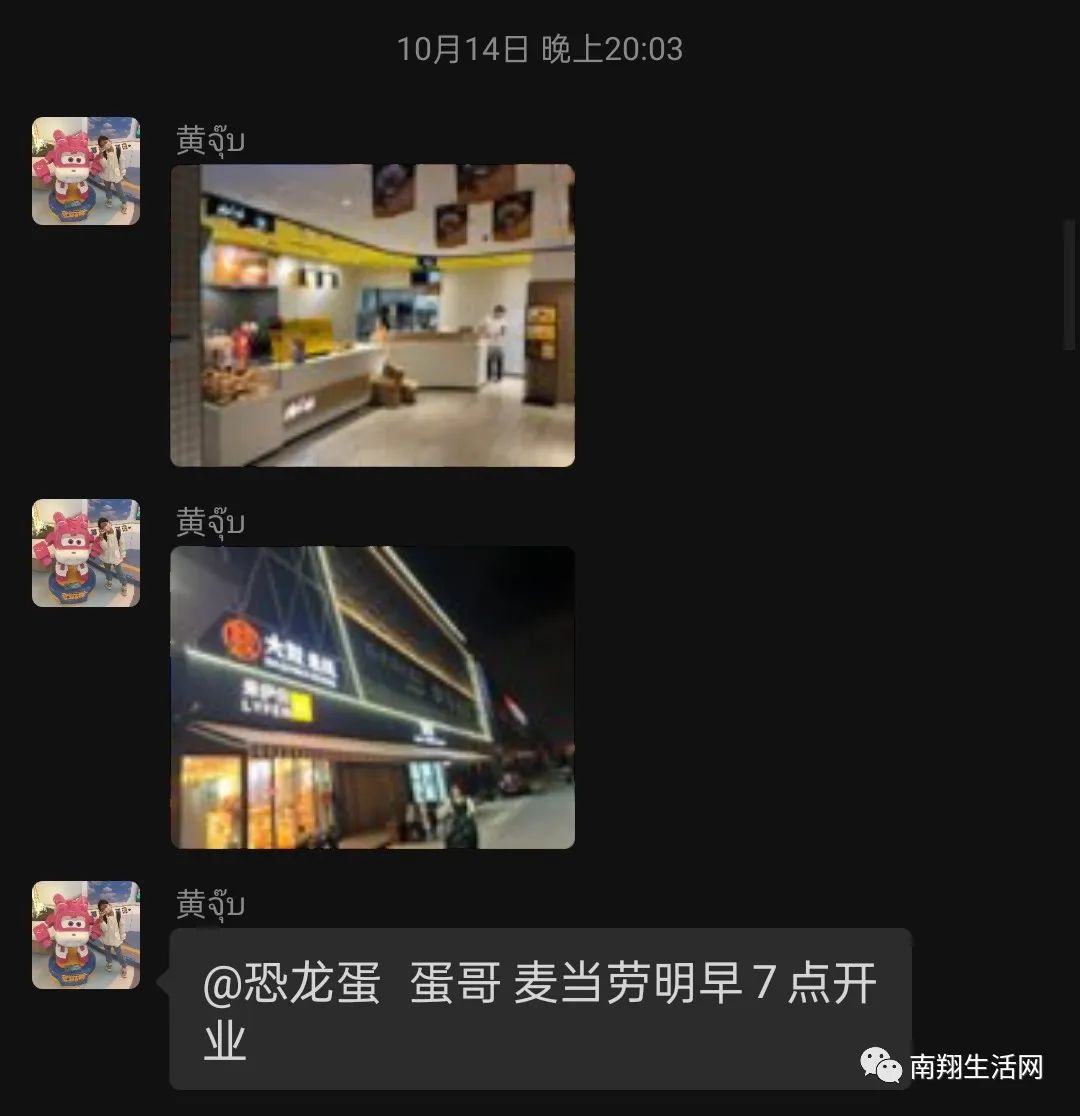
Task: View profile from avatar beside 麦当劳 message
Action: coord(86,935)
